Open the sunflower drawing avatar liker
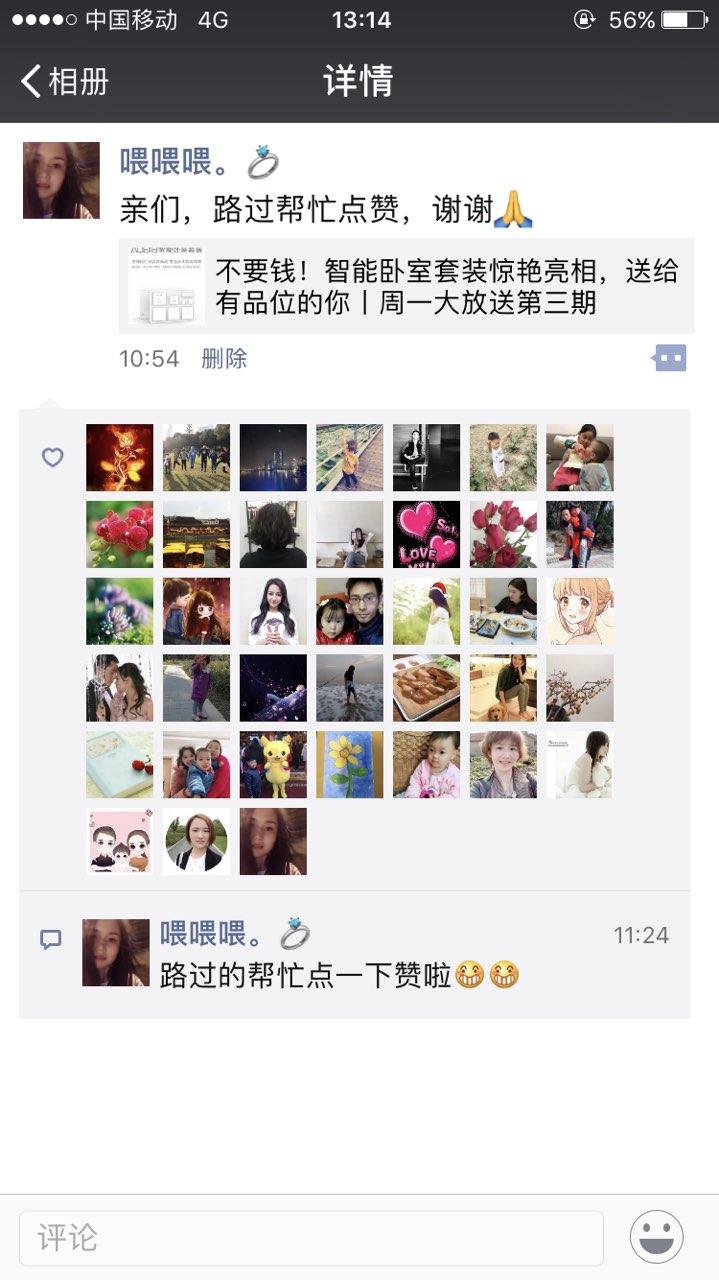Screen dimensions: 719x1280 click(350, 765)
